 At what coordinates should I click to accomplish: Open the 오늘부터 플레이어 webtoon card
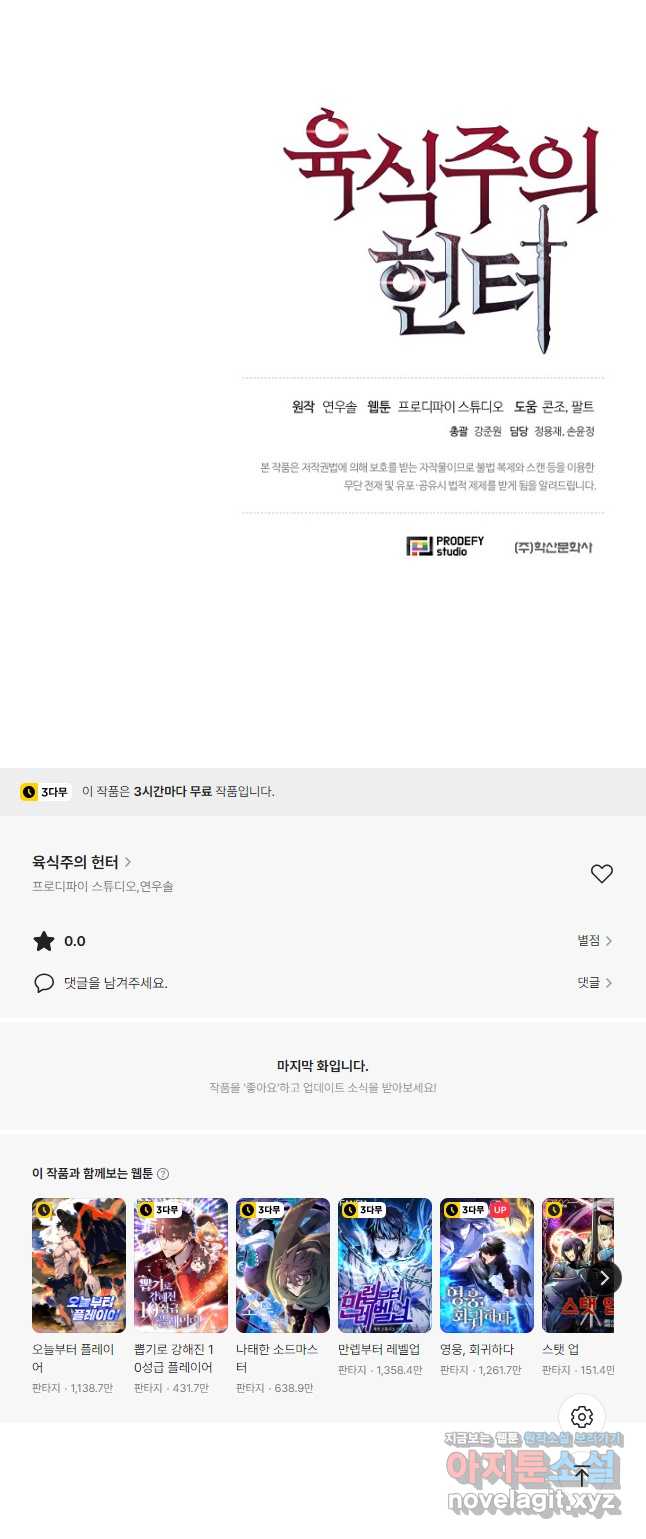79,1265
